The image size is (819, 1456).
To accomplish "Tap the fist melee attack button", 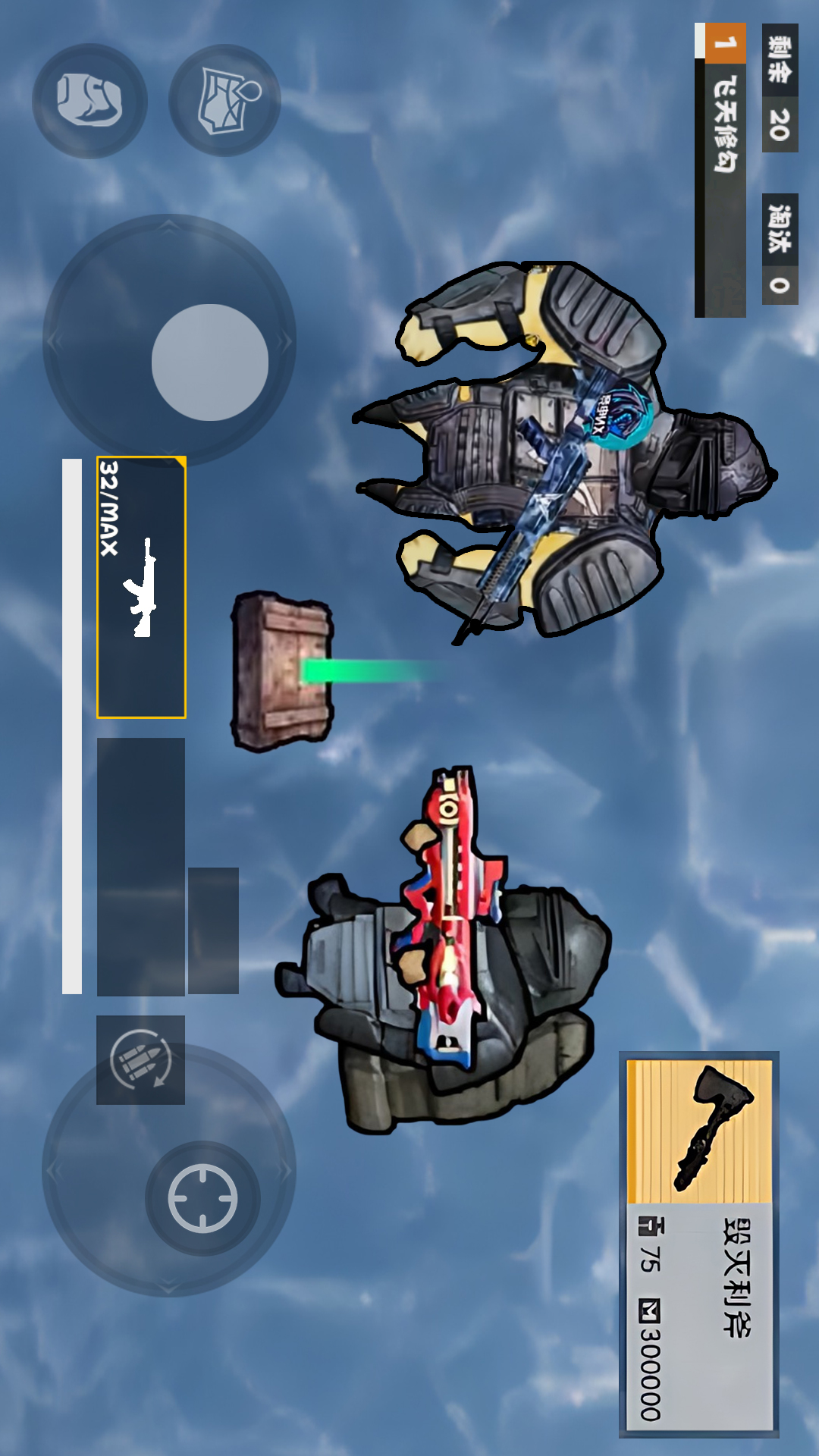I will tap(89, 101).
